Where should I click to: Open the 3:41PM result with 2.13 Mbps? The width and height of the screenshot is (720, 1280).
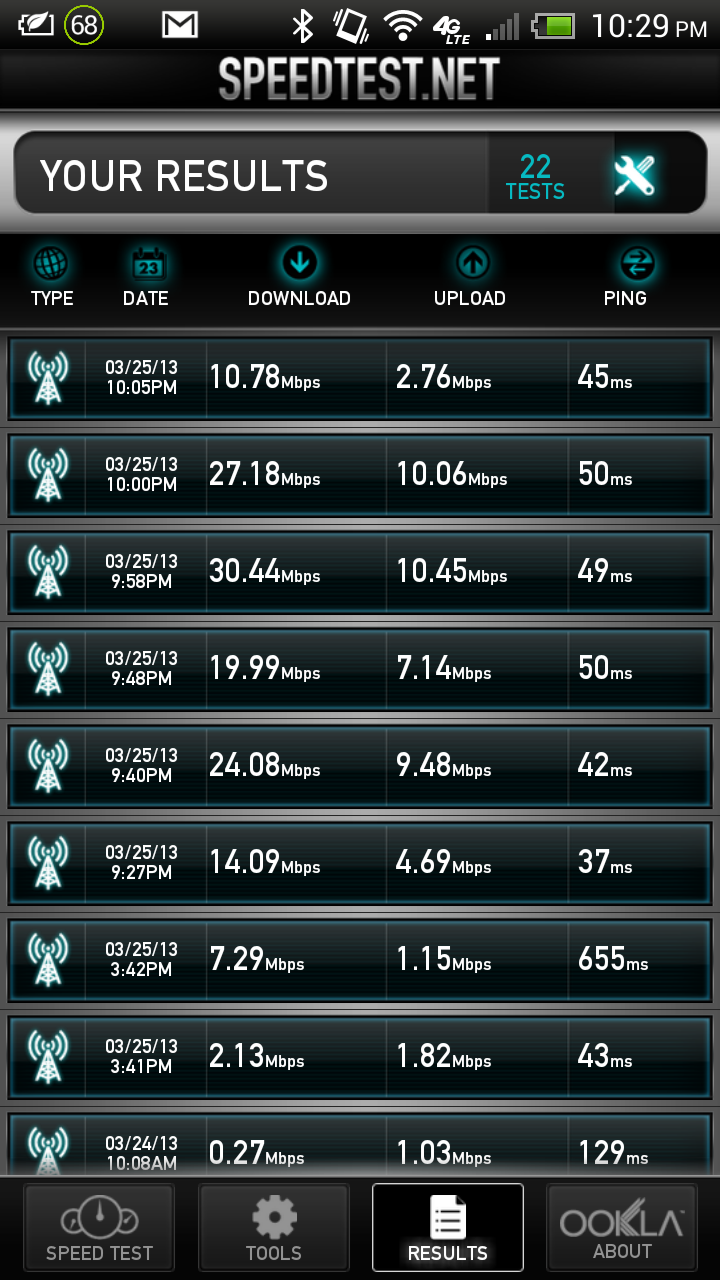pos(360,1057)
